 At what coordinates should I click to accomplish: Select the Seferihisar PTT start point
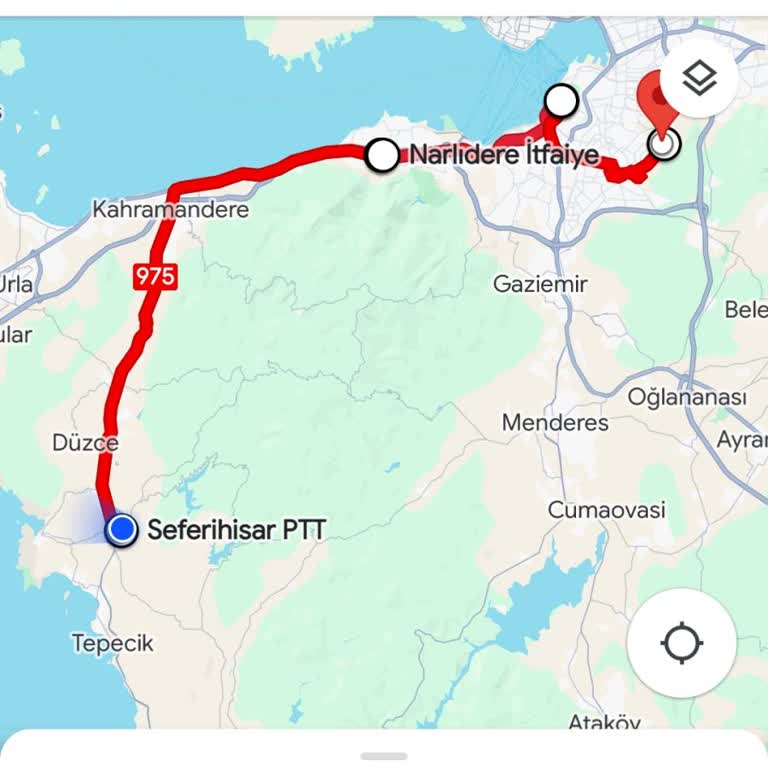point(122,529)
